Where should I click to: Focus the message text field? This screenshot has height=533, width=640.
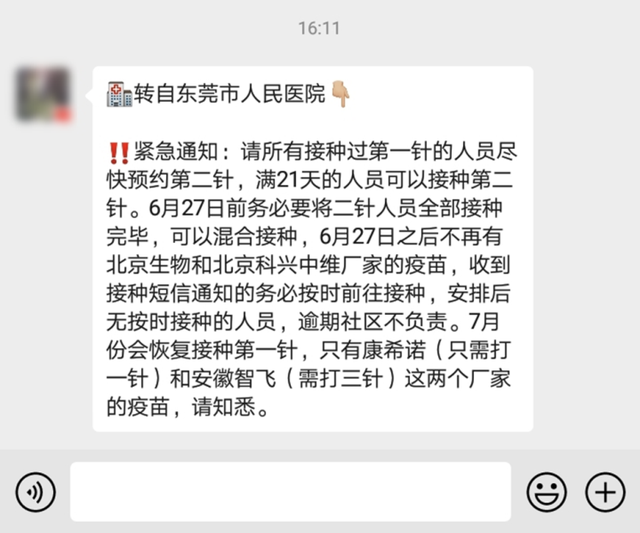[290, 491]
